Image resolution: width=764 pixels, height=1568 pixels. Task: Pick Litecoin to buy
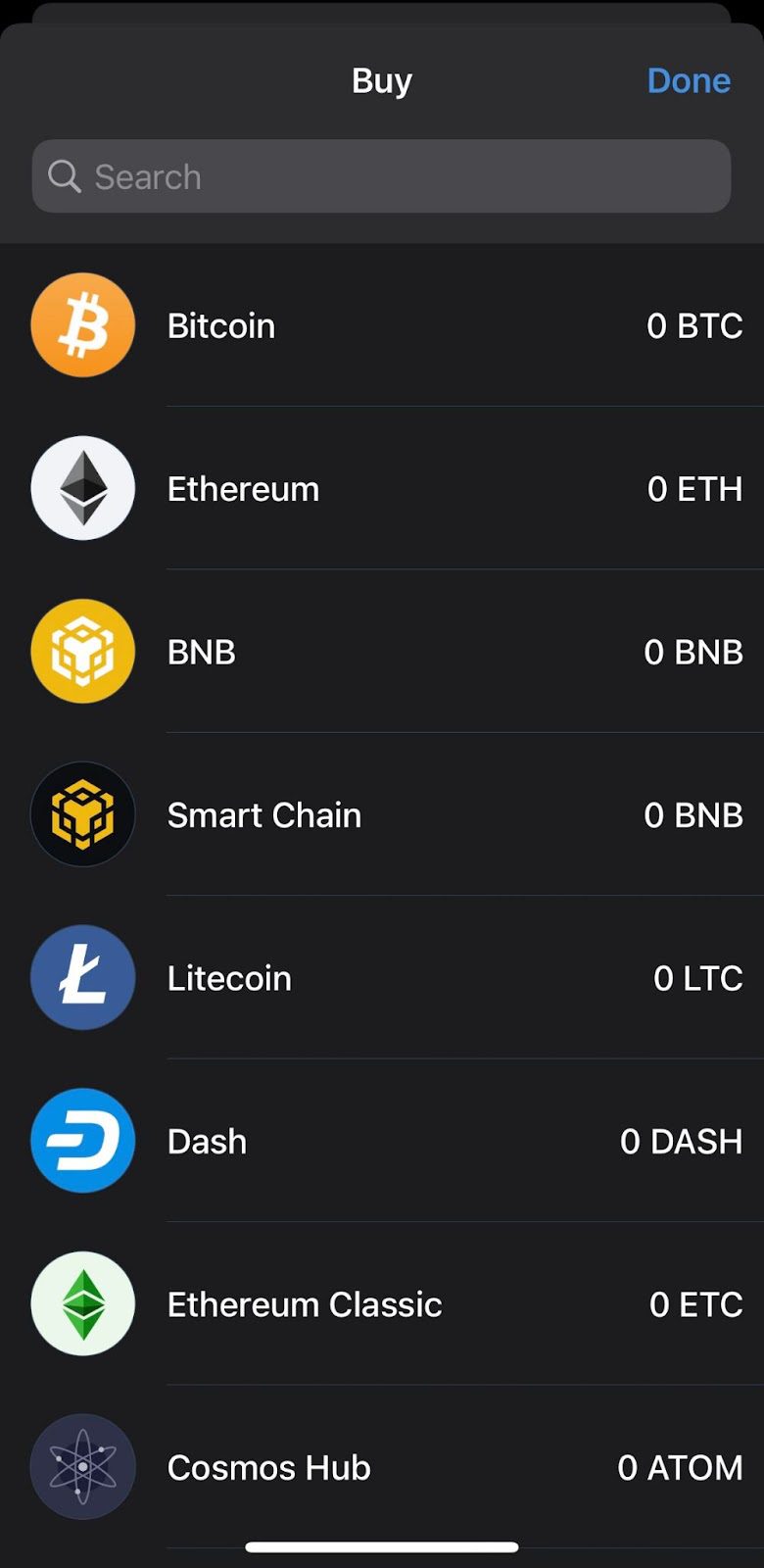(x=382, y=977)
